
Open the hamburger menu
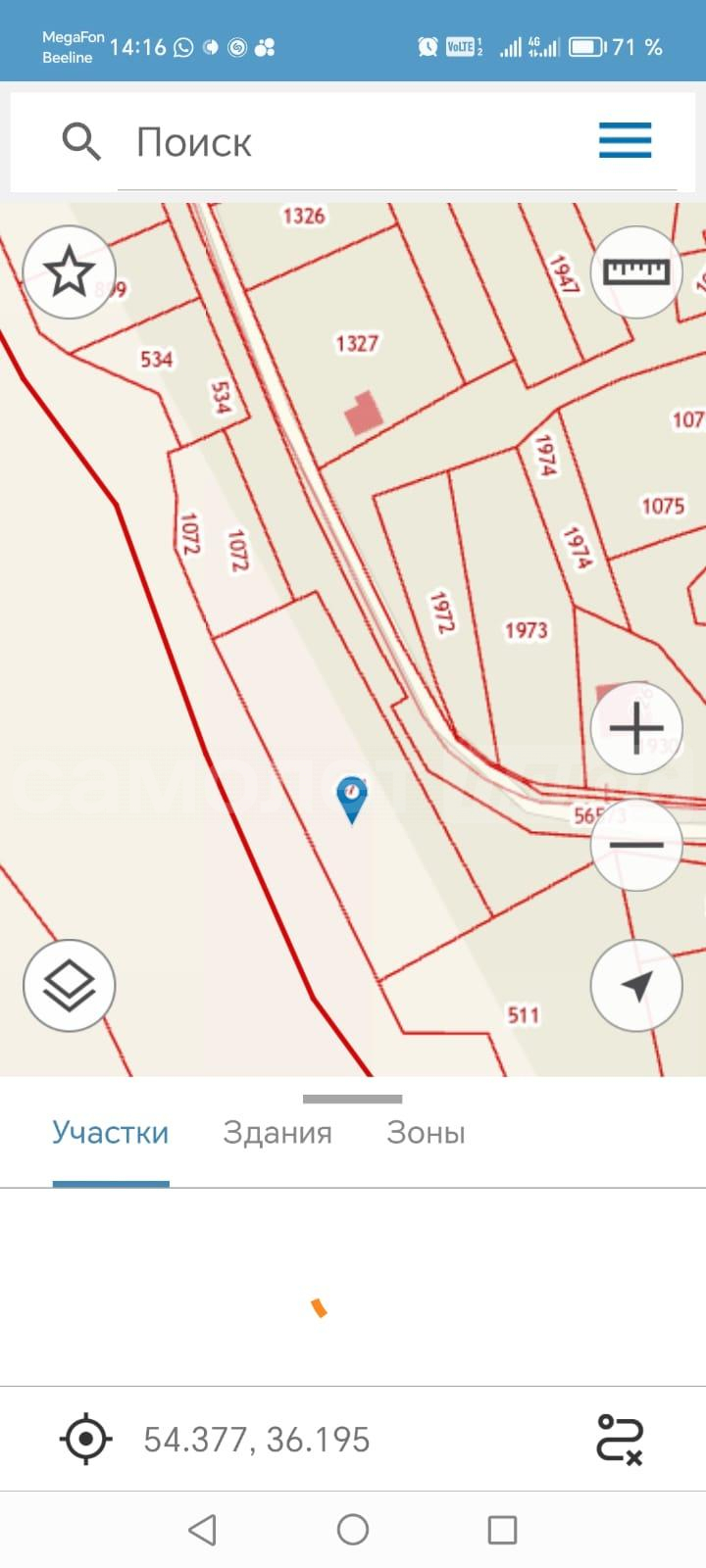[x=625, y=141]
